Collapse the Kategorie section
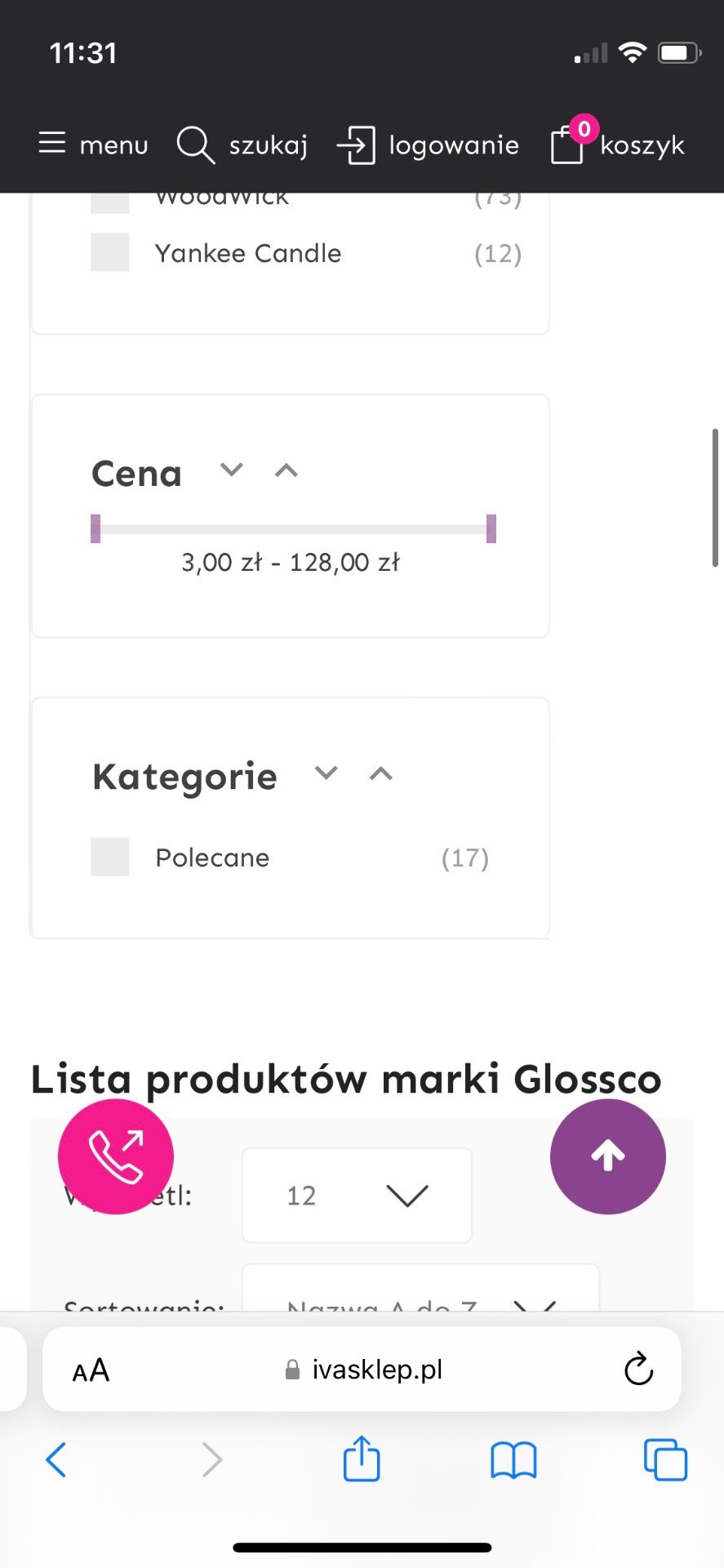 [x=381, y=773]
